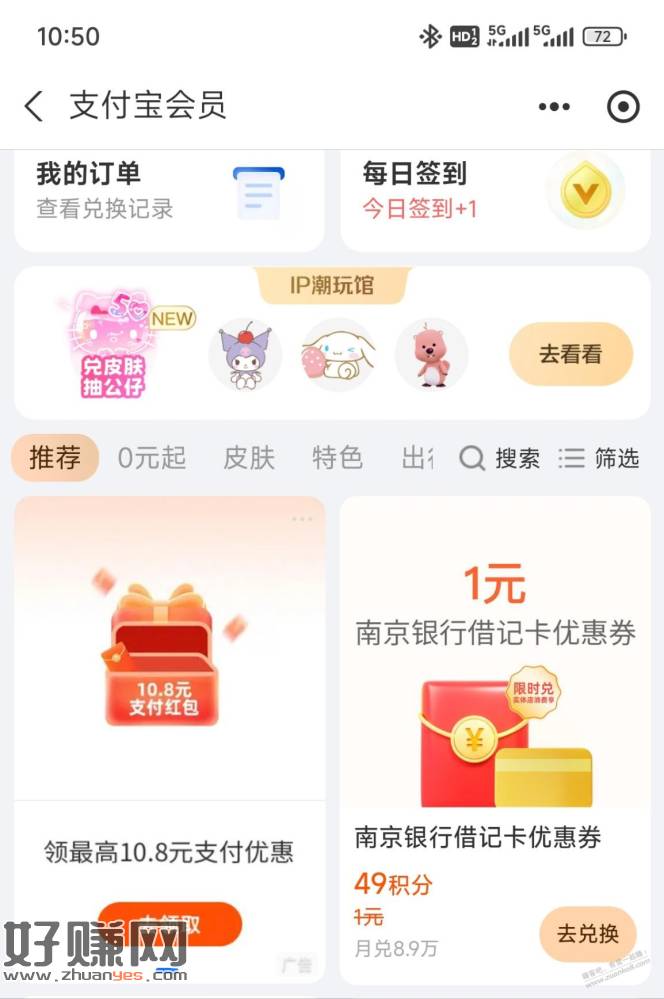Open ad card's three-dot options
Image resolution: width=664 pixels, height=999 pixels.
point(302,519)
